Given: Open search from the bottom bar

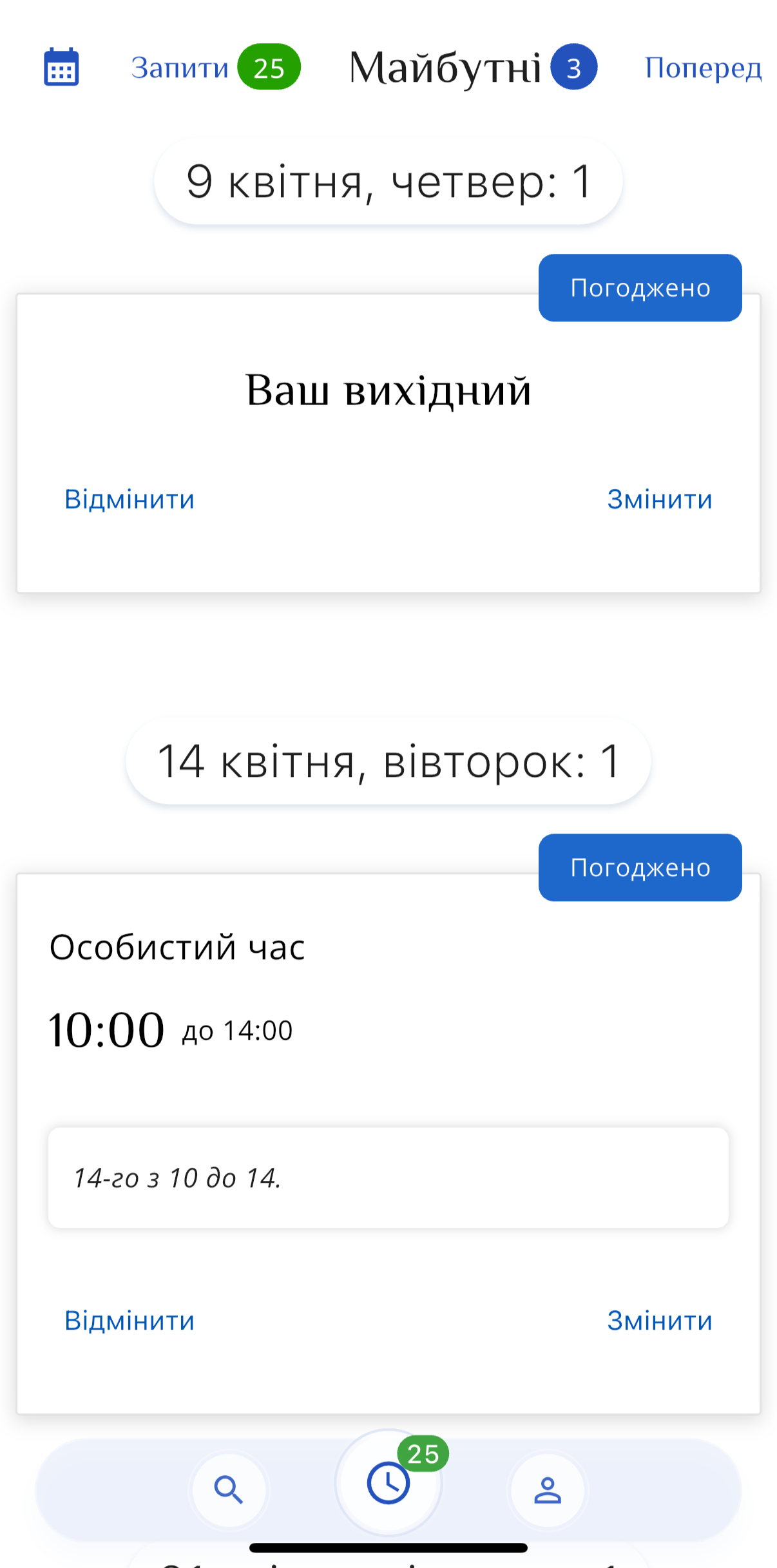Looking at the screenshot, I should click(x=229, y=1490).
